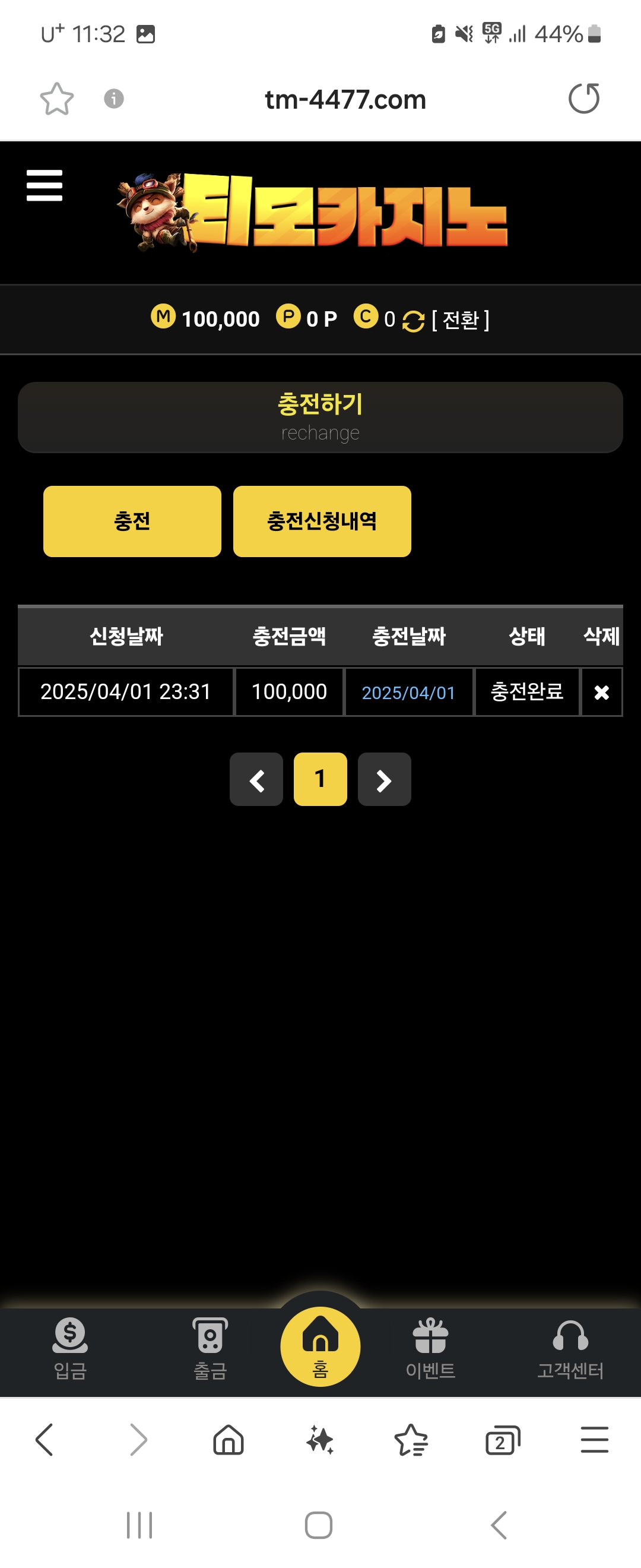
Task: Open 고객센터 customer support
Action: point(570,1348)
